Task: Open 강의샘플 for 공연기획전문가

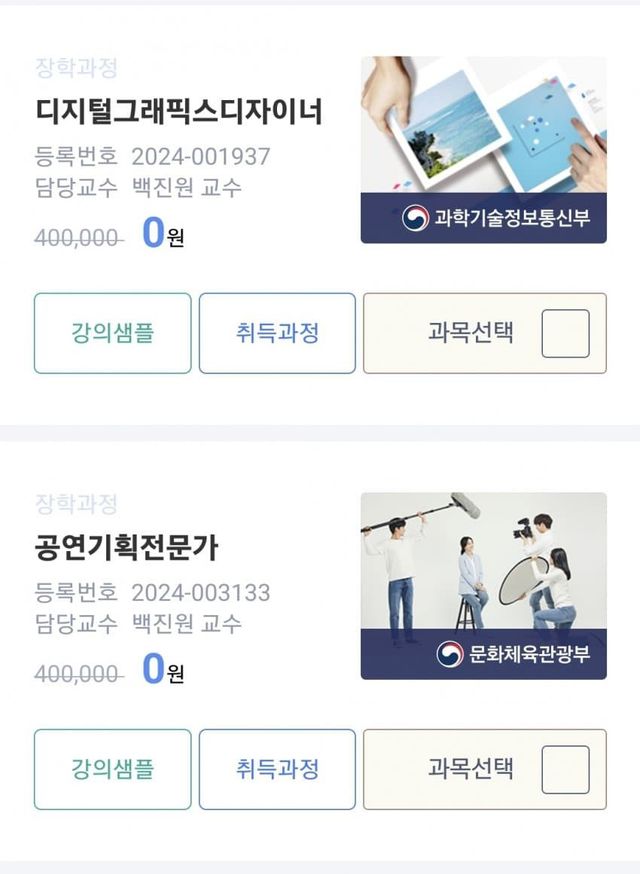Action: point(112,769)
